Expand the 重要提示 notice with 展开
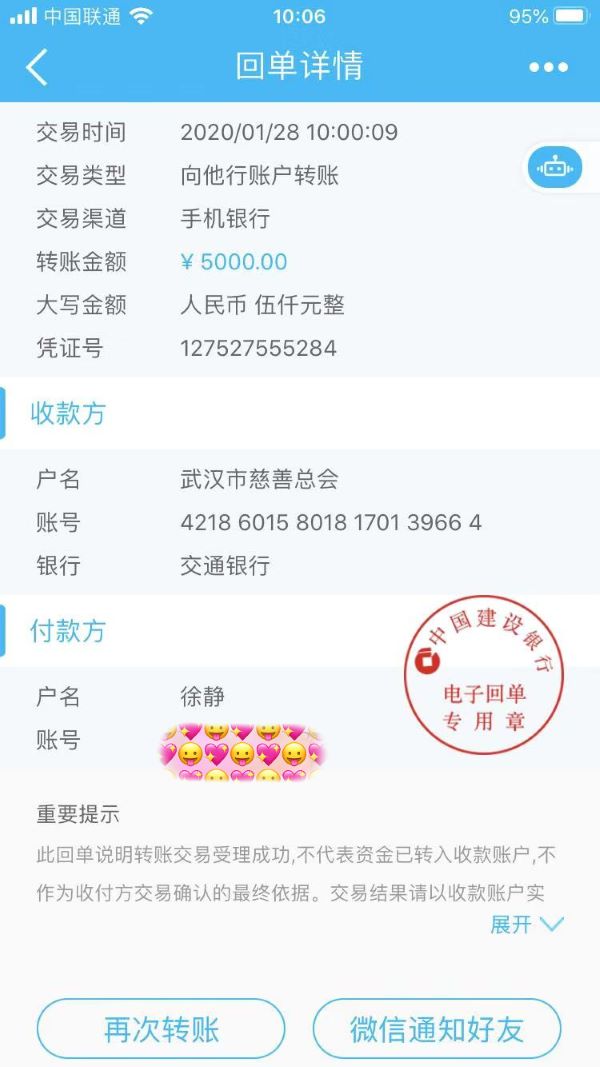The image size is (600, 1067). [526, 925]
